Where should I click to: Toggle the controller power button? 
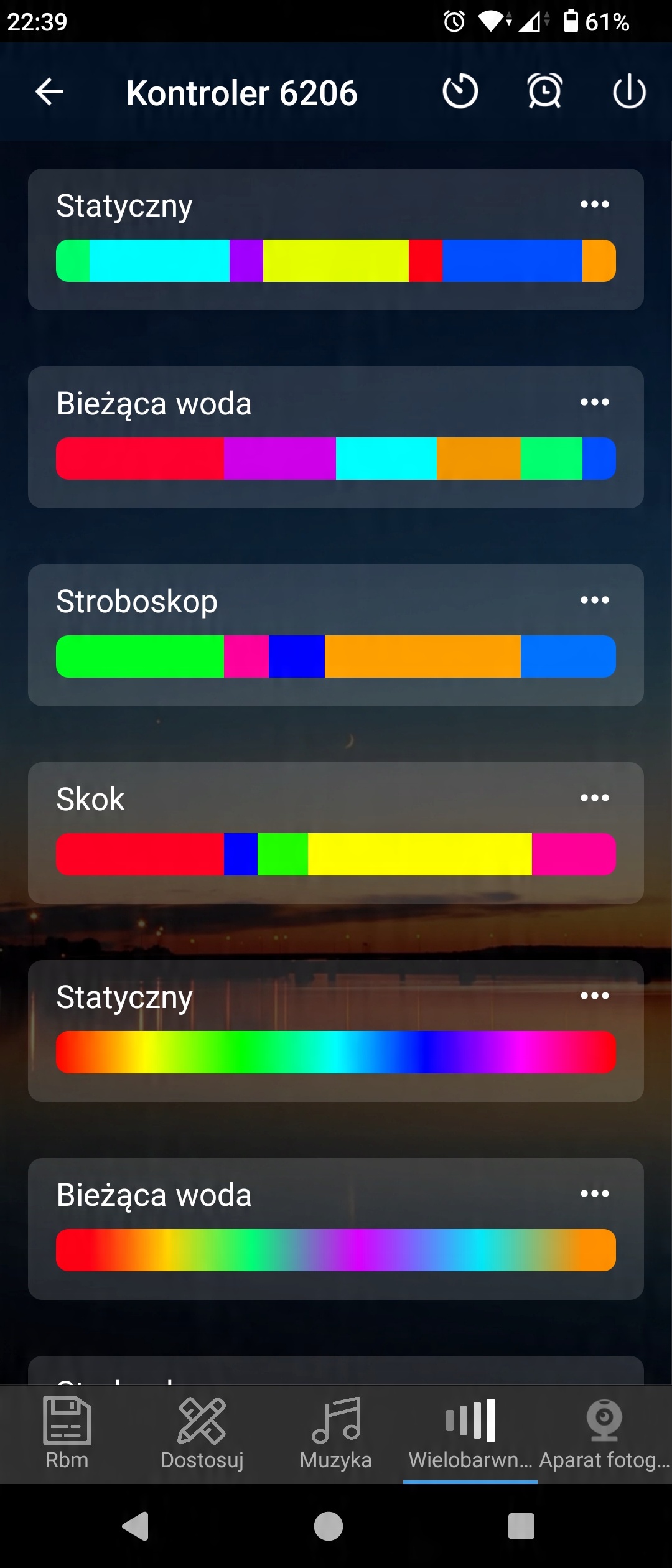[629, 91]
